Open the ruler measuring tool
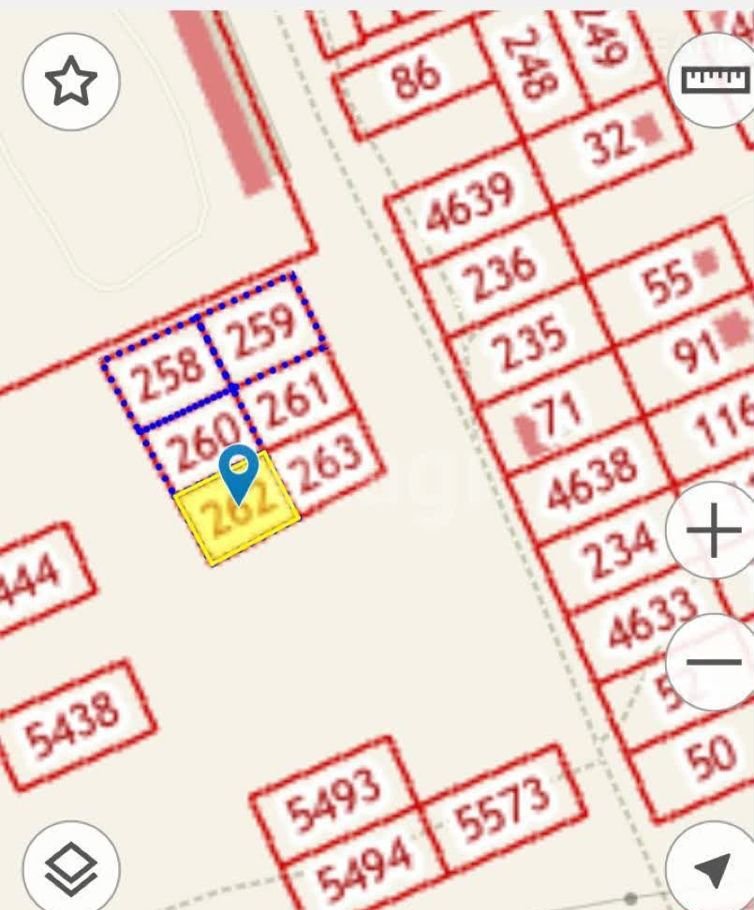The height and width of the screenshot is (910, 754). tap(714, 79)
